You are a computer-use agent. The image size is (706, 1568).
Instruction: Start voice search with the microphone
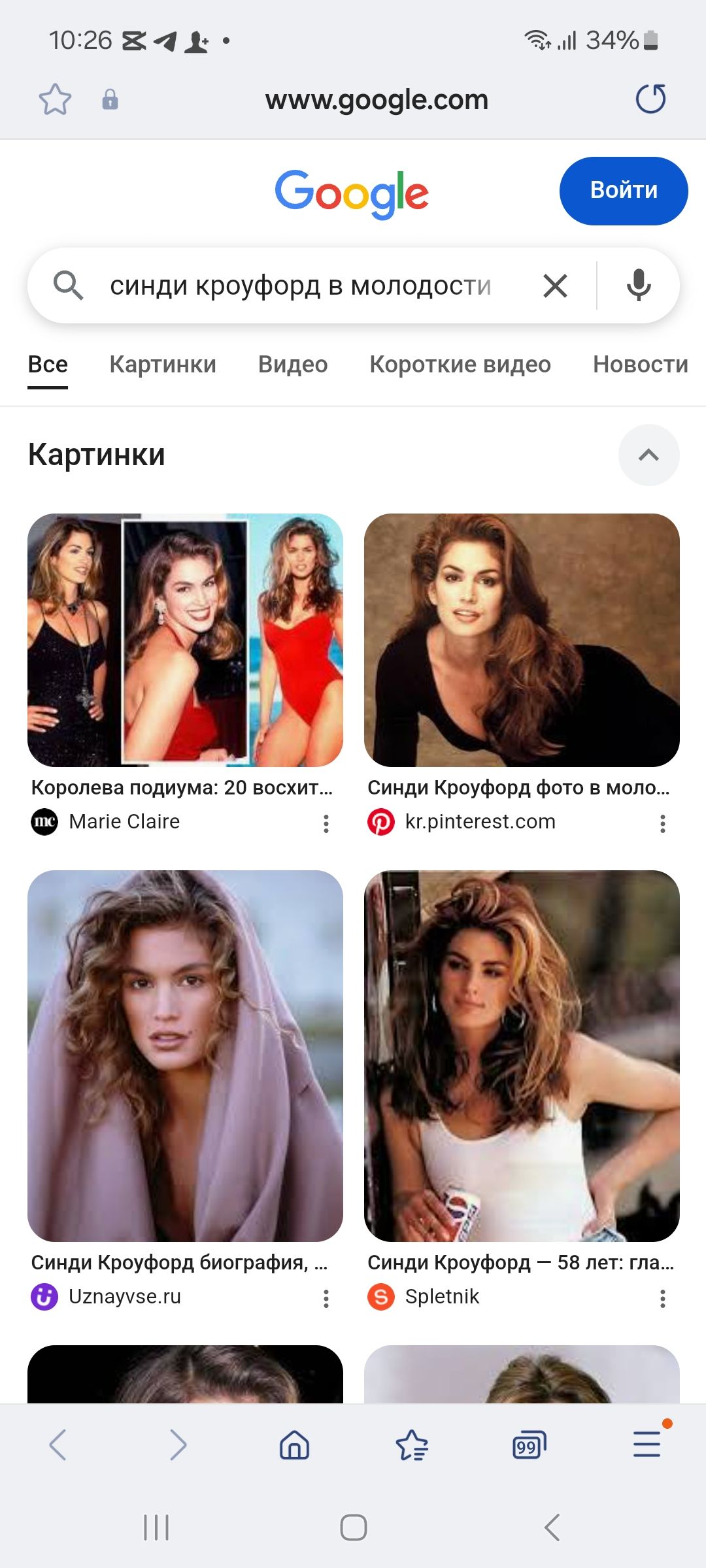tap(638, 286)
